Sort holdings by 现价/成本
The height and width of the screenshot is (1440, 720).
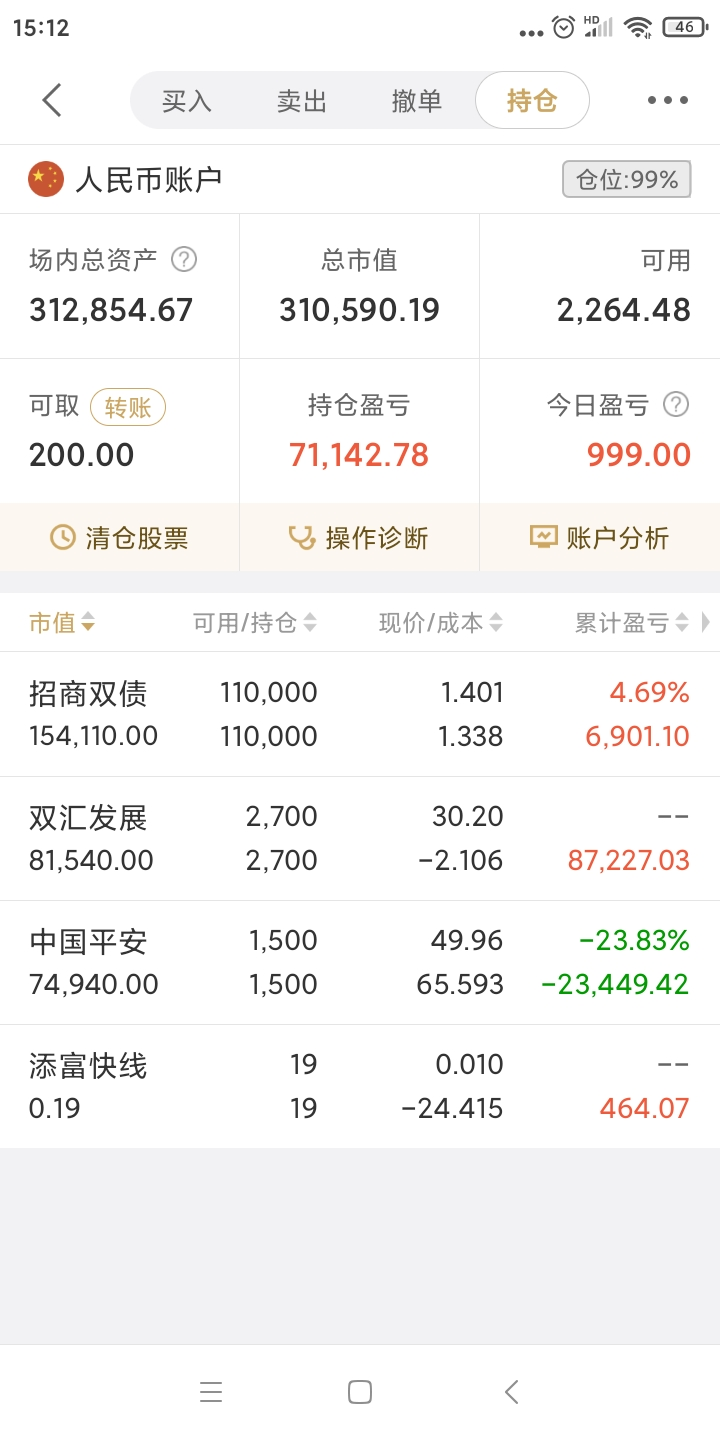point(441,623)
